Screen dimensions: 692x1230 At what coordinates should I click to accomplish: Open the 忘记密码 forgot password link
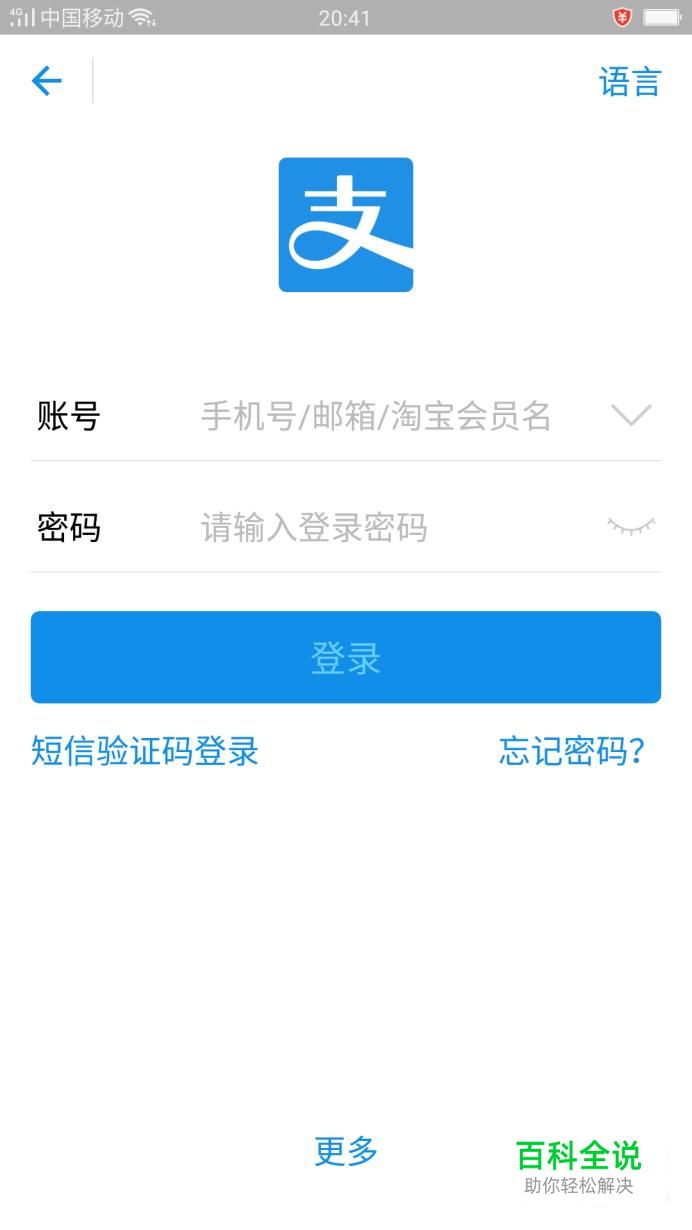[x=572, y=751]
